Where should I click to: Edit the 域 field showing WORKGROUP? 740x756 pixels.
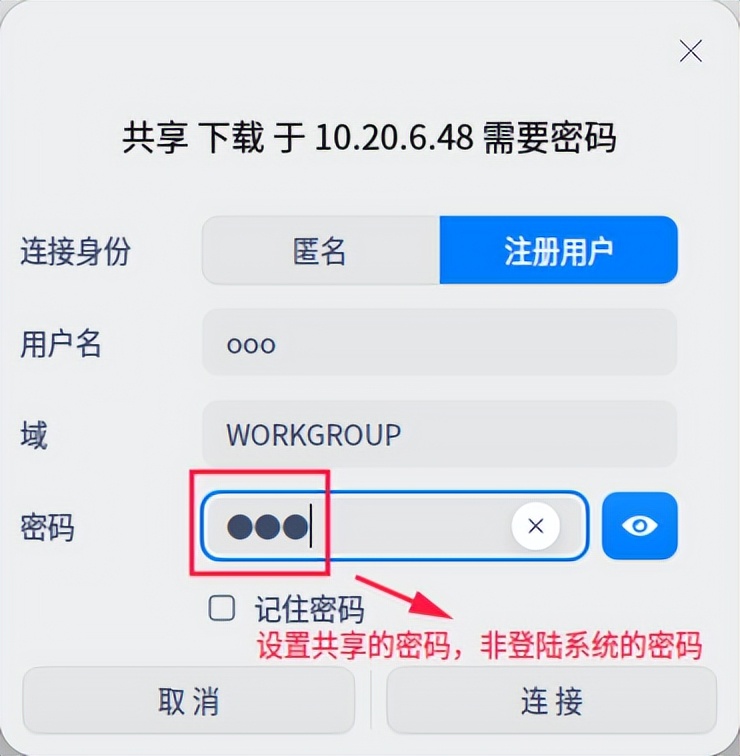point(439,435)
